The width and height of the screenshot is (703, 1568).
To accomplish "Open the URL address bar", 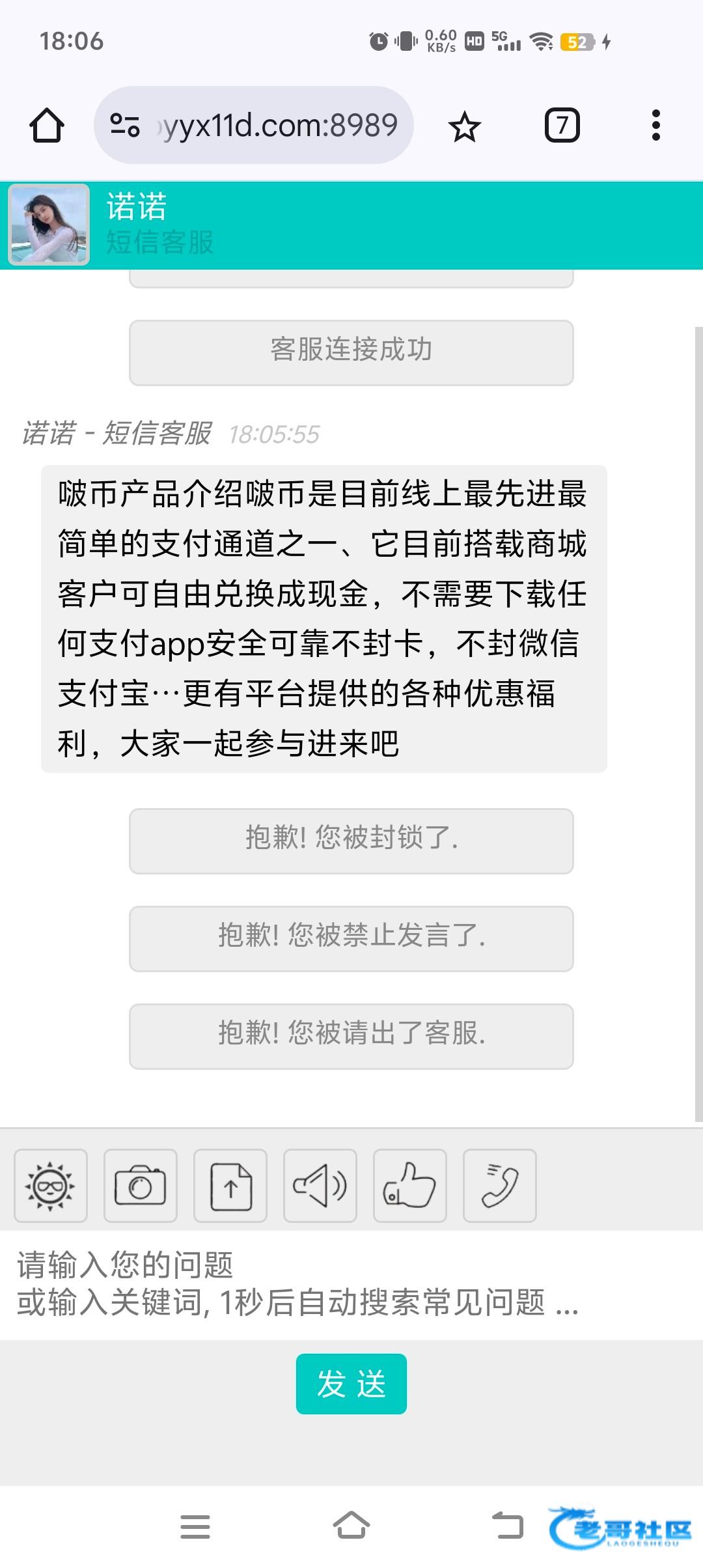I will 254,125.
